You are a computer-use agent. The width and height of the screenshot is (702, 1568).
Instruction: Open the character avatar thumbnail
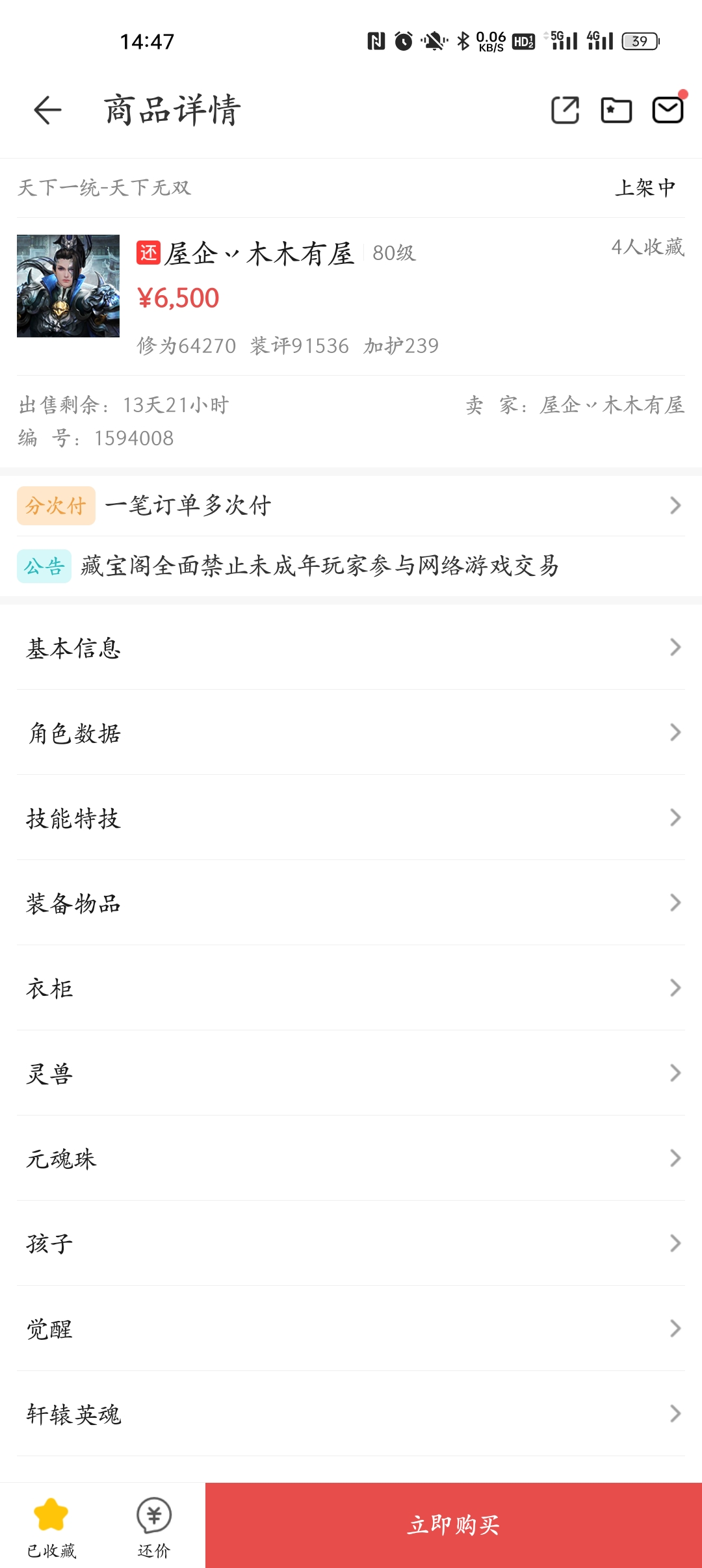[x=68, y=286]
